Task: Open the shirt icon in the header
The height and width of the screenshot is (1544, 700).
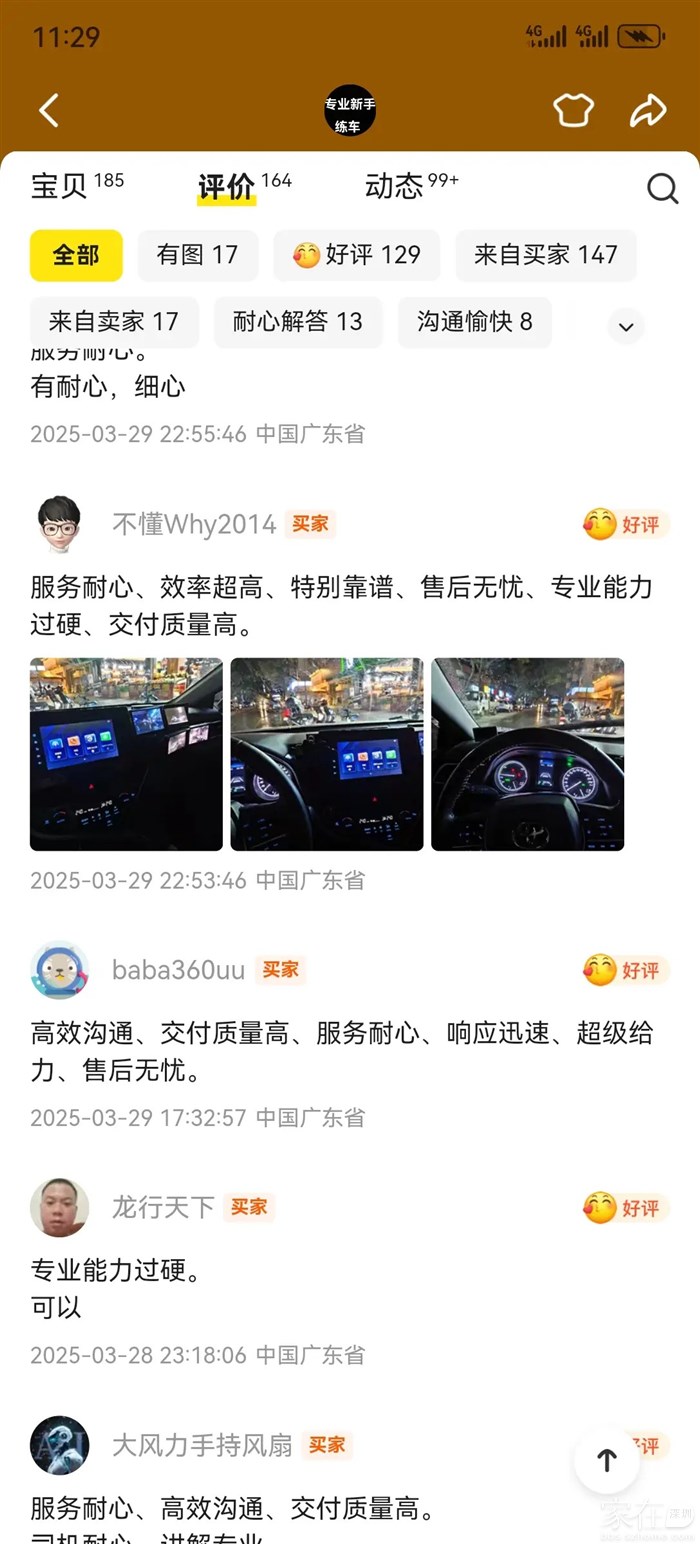Action: click(x=573, y=110)
